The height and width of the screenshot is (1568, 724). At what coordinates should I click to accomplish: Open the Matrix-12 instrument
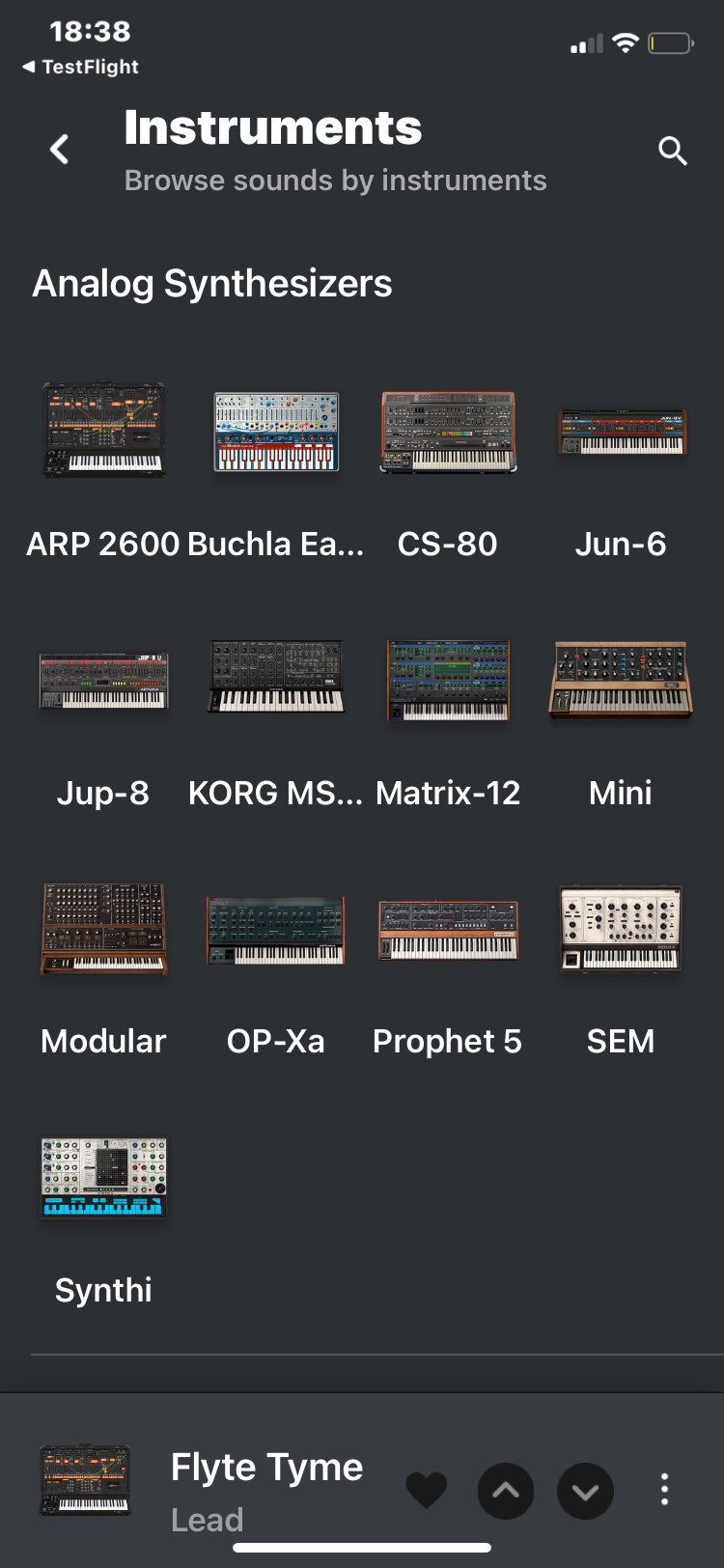(448, 680)
